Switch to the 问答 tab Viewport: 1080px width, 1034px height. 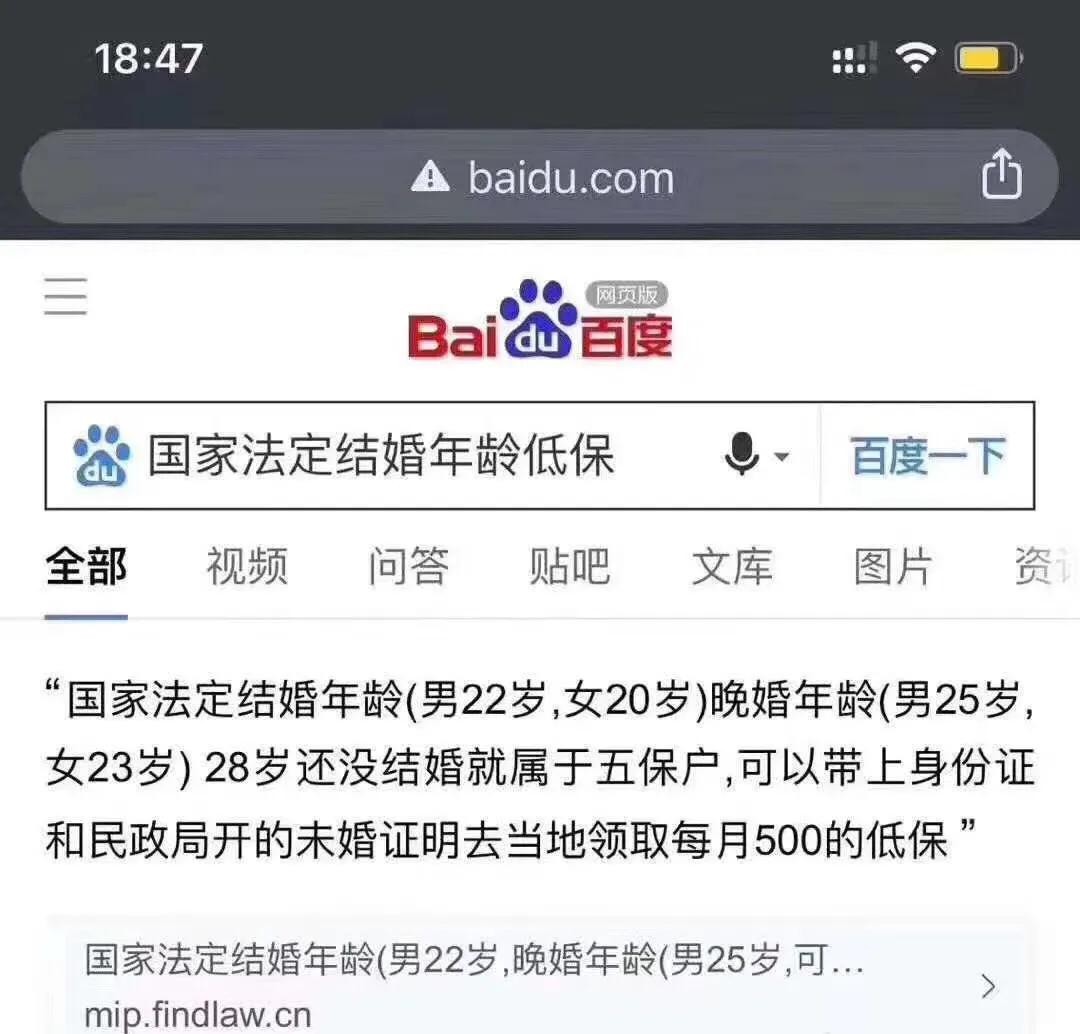pos(408,567)
